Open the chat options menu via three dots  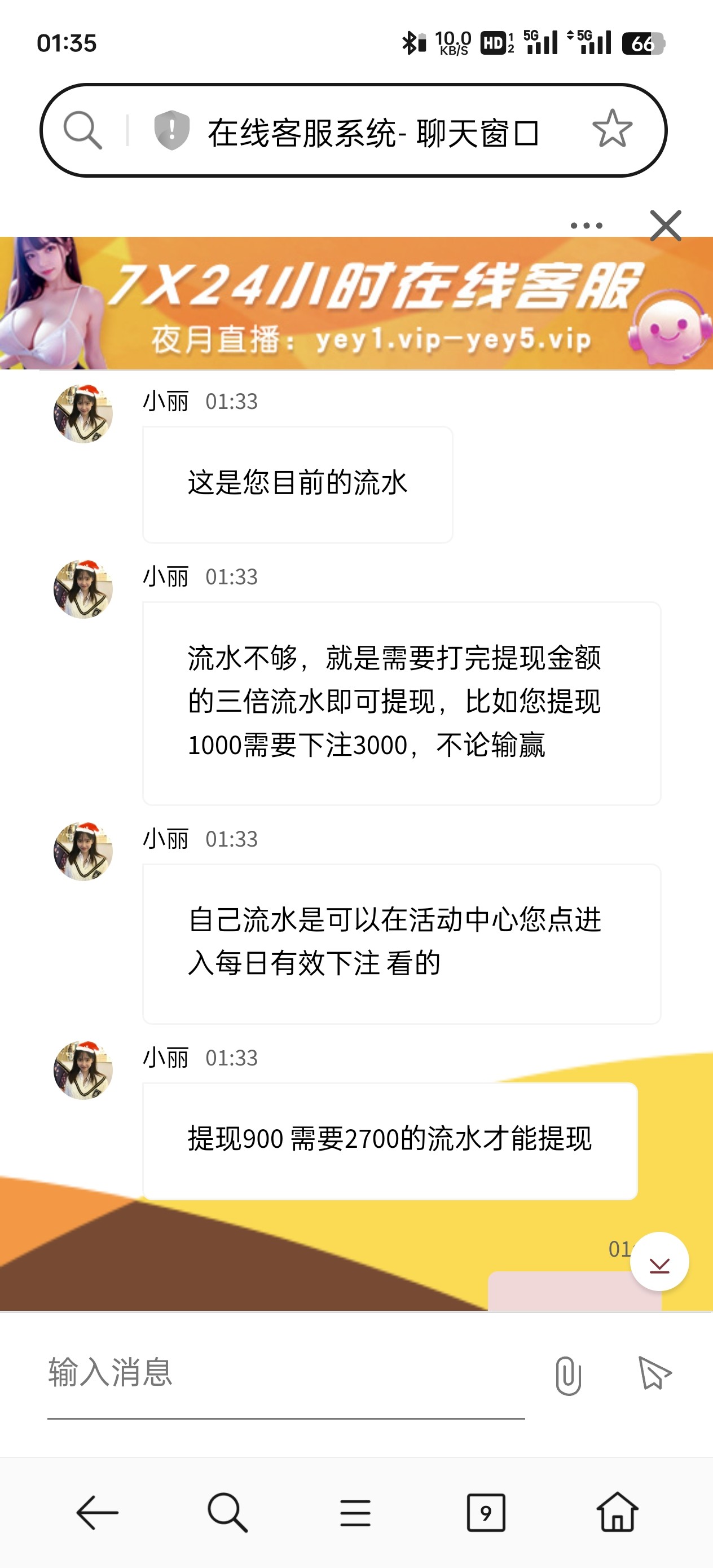point(586,225)
